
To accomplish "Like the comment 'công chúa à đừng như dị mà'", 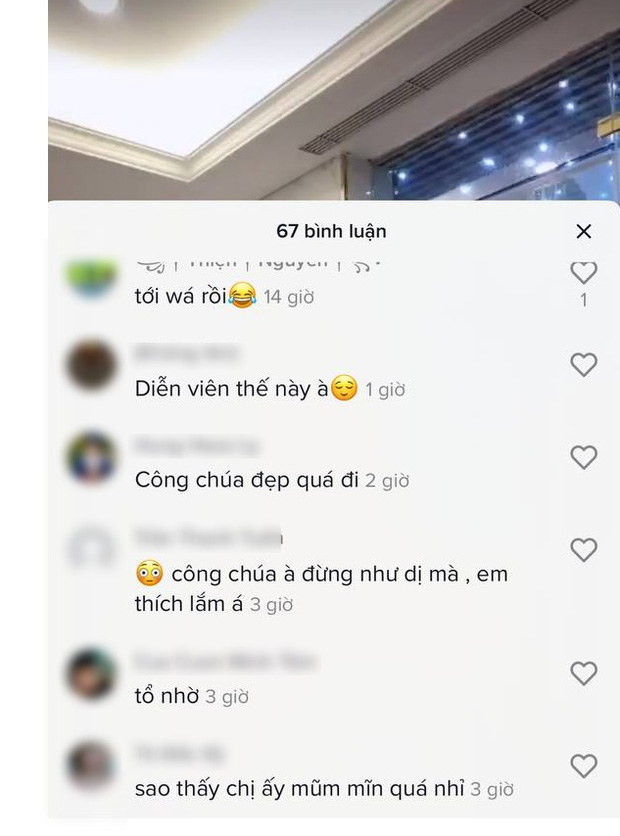I will (584, 550).
